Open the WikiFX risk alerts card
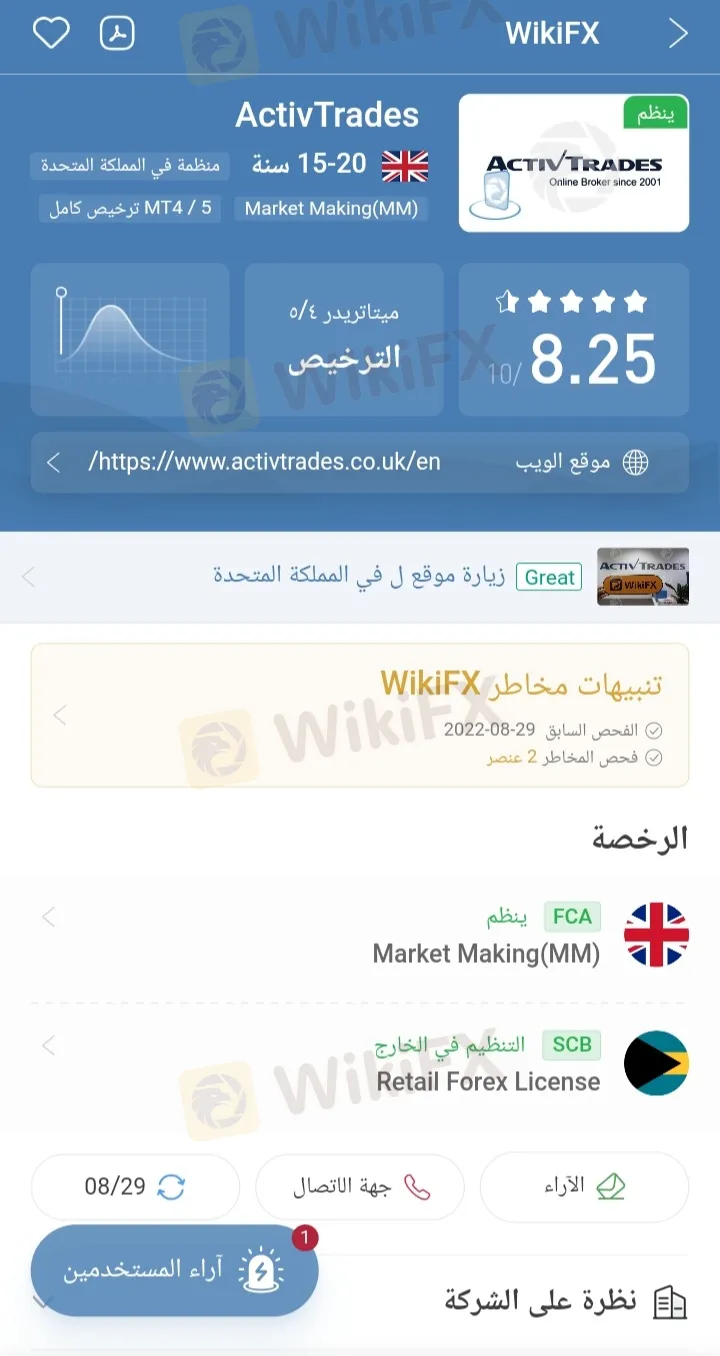 360,714
